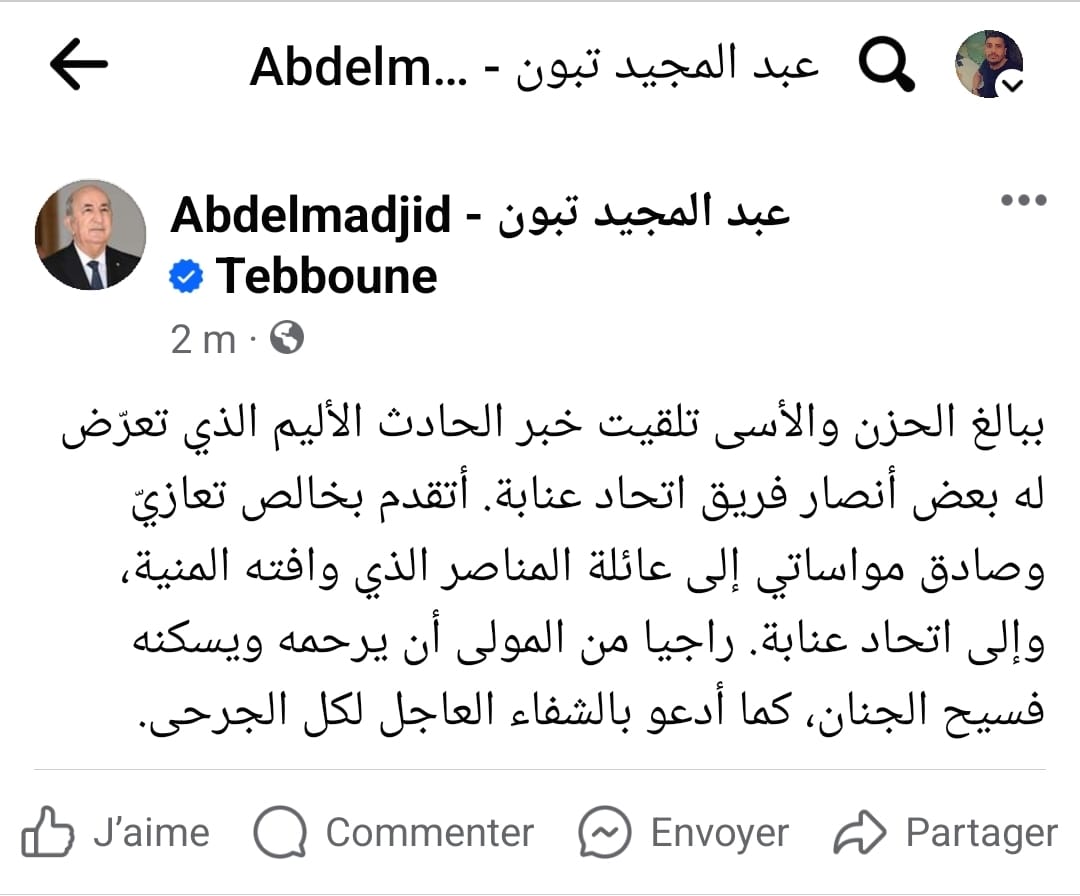Open search on this page
Viewport: 1080px width, 896px height.
[888, 65]
